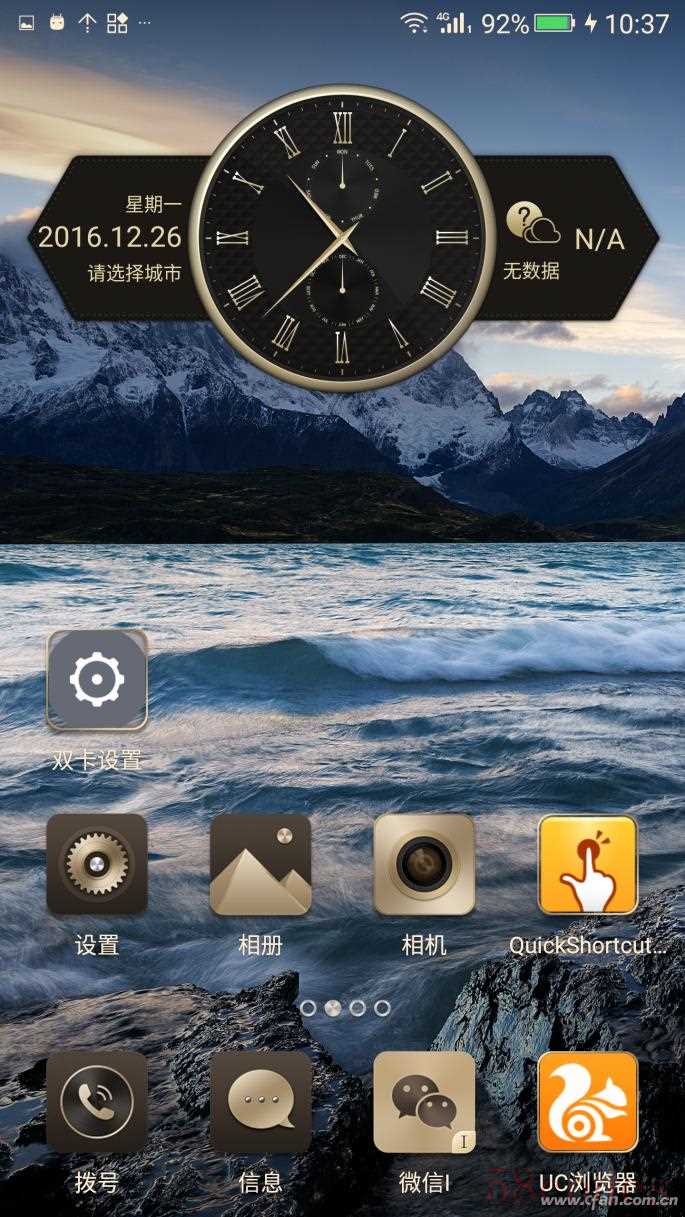Screen dimensions: 685x1217
Task: Tap the home screen page indicator dots
Action: click(x=345, y=1008)
